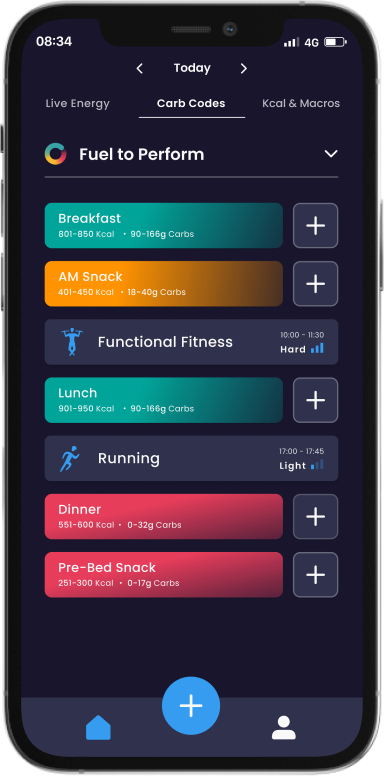Add food to Pre-Bed Snack
Viewport: 385px width, 777px height.
coord(316,575)
